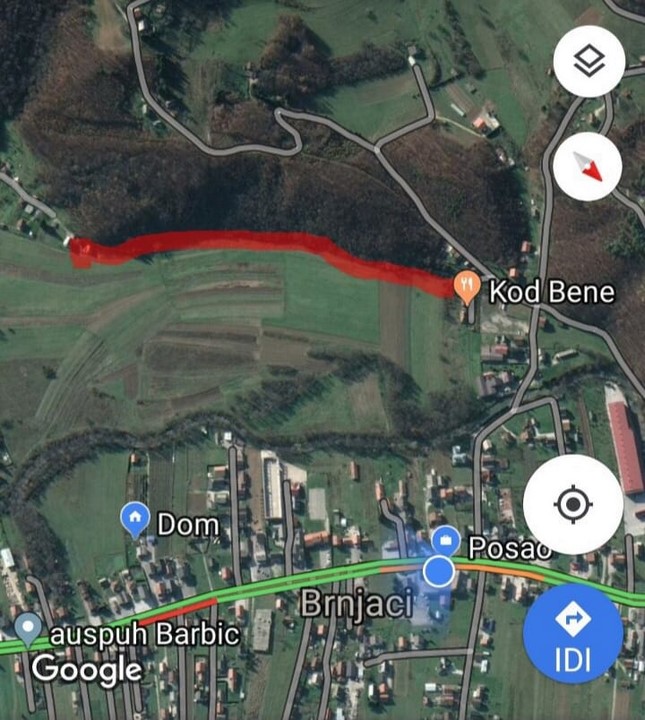The height and width of the screenshot is (720, 645).
Task: Select the Dom home marker
Action: coord(135,518)
